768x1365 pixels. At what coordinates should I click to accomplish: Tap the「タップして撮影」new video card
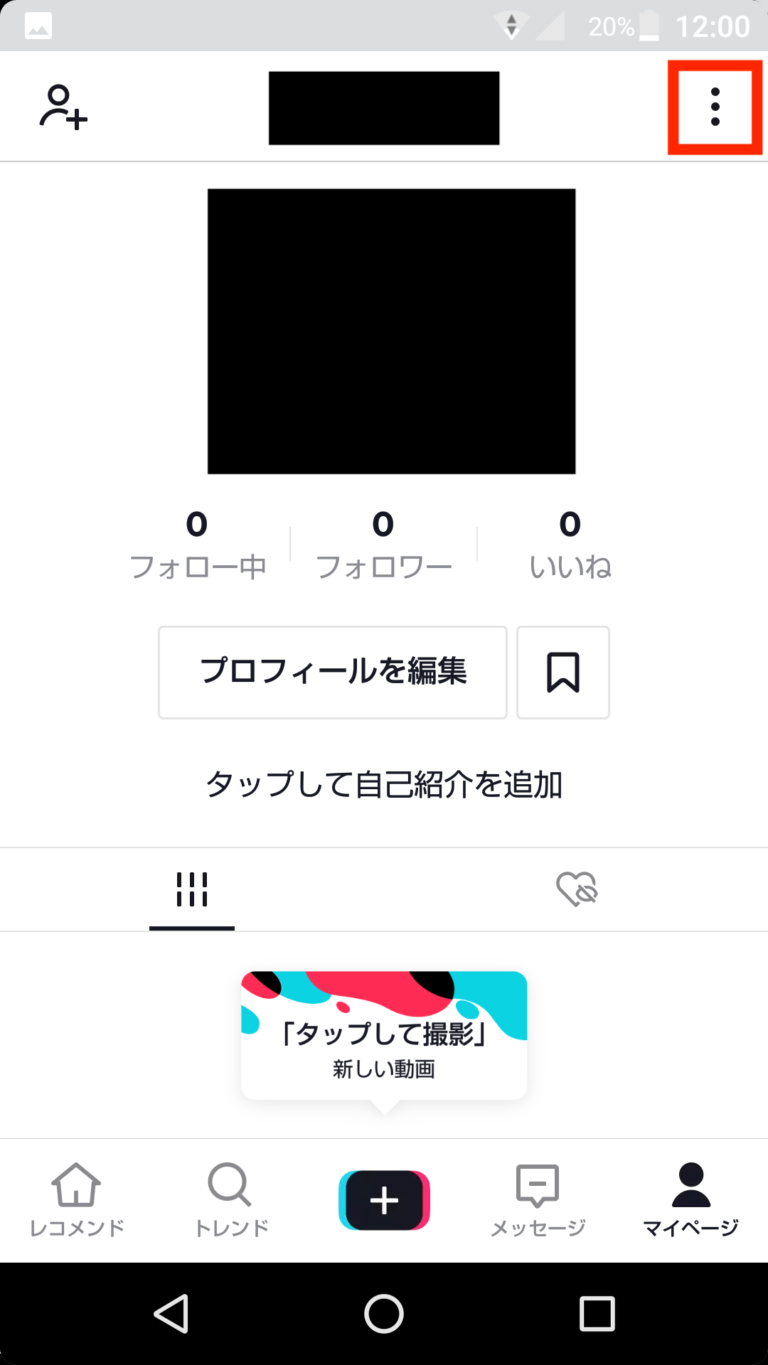point(384,1035)
